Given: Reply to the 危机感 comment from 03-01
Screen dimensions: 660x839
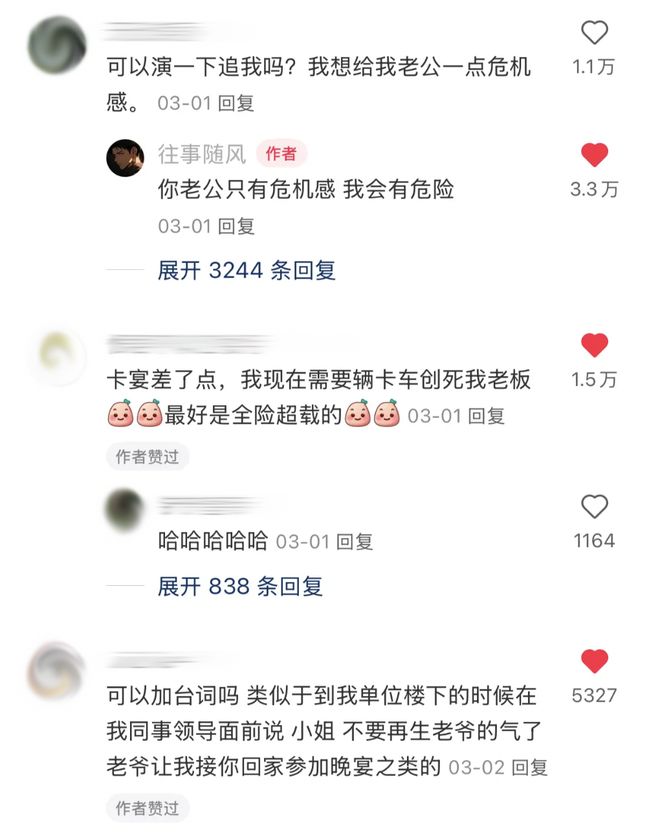Looking at the screenshot, I should coord(236,103).
